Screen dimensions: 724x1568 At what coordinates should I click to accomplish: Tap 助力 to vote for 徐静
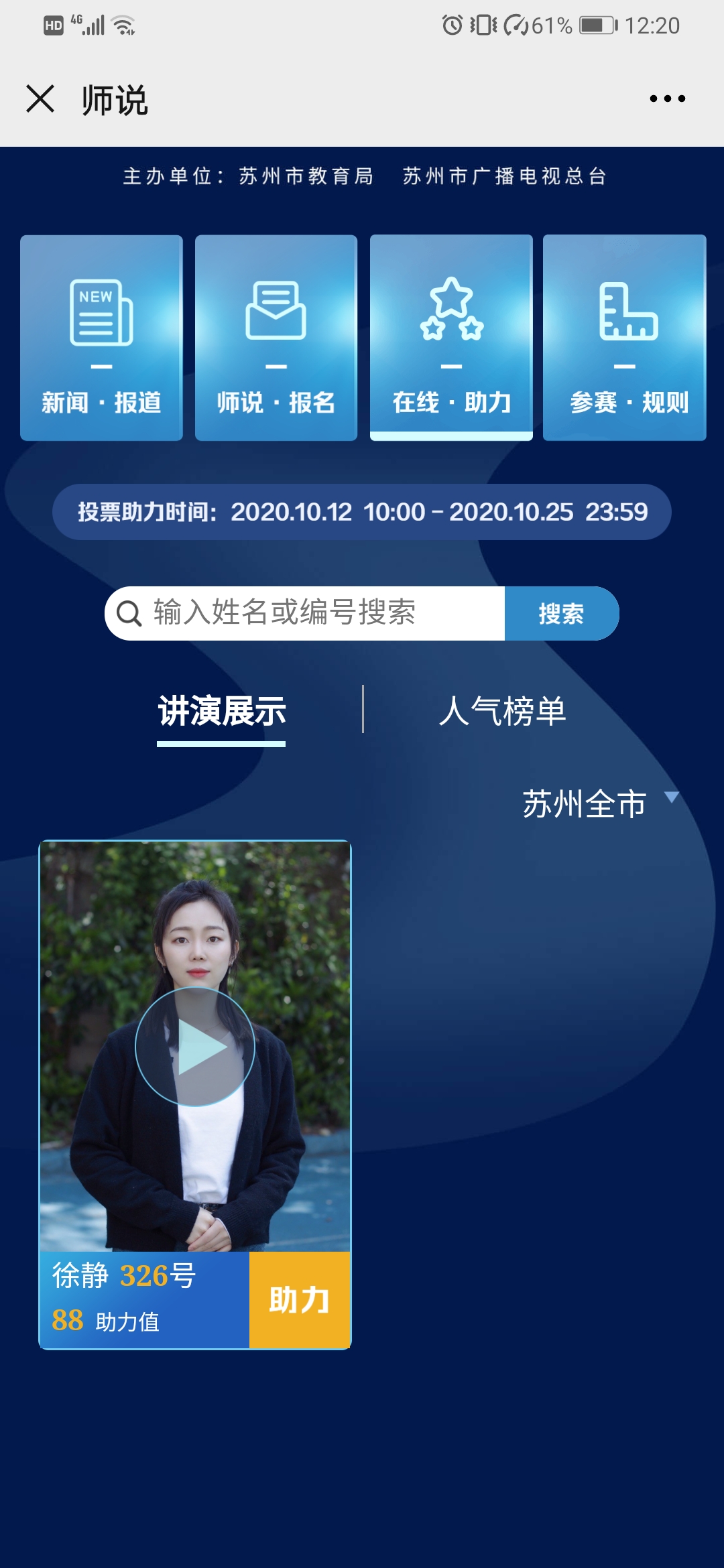(300, 1300)
